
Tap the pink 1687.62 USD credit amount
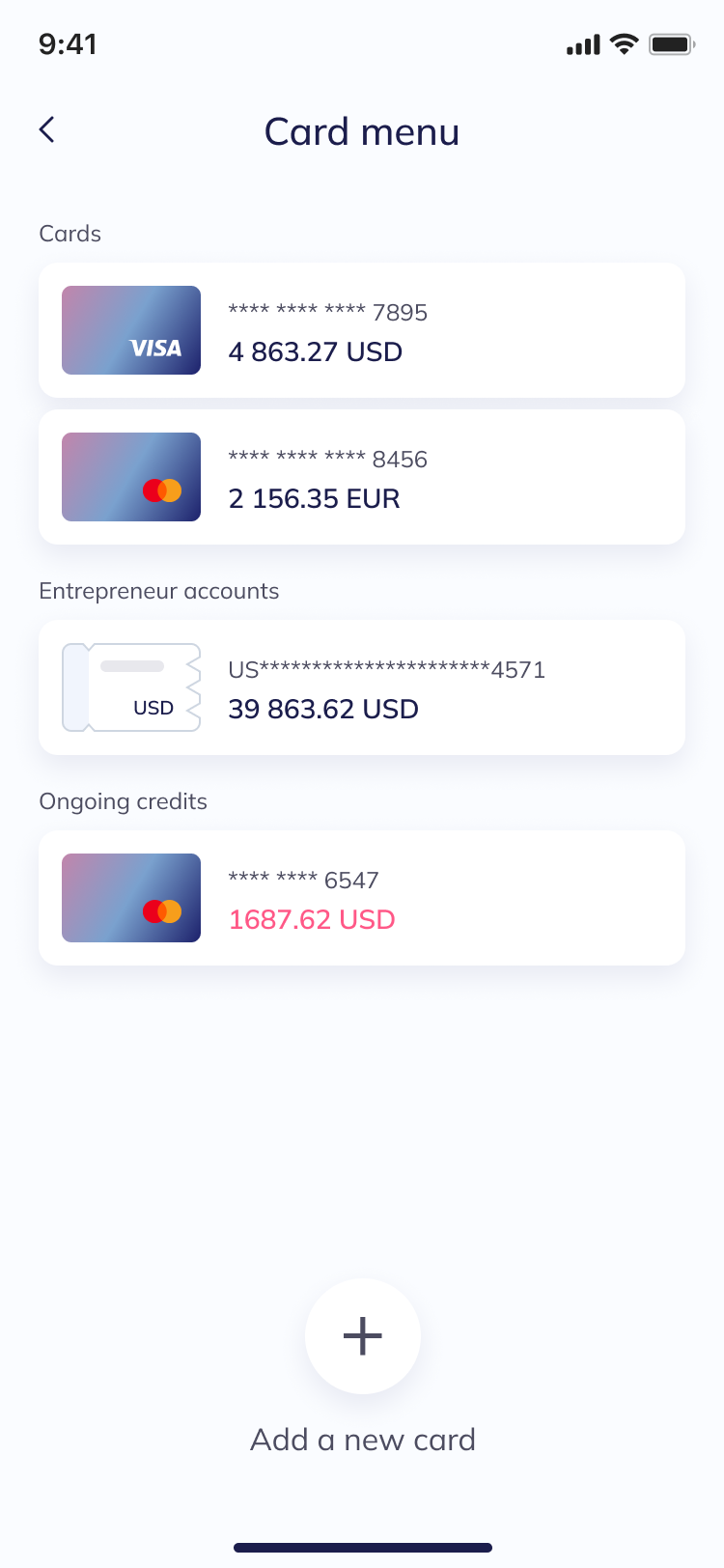(x=312, y=920)
